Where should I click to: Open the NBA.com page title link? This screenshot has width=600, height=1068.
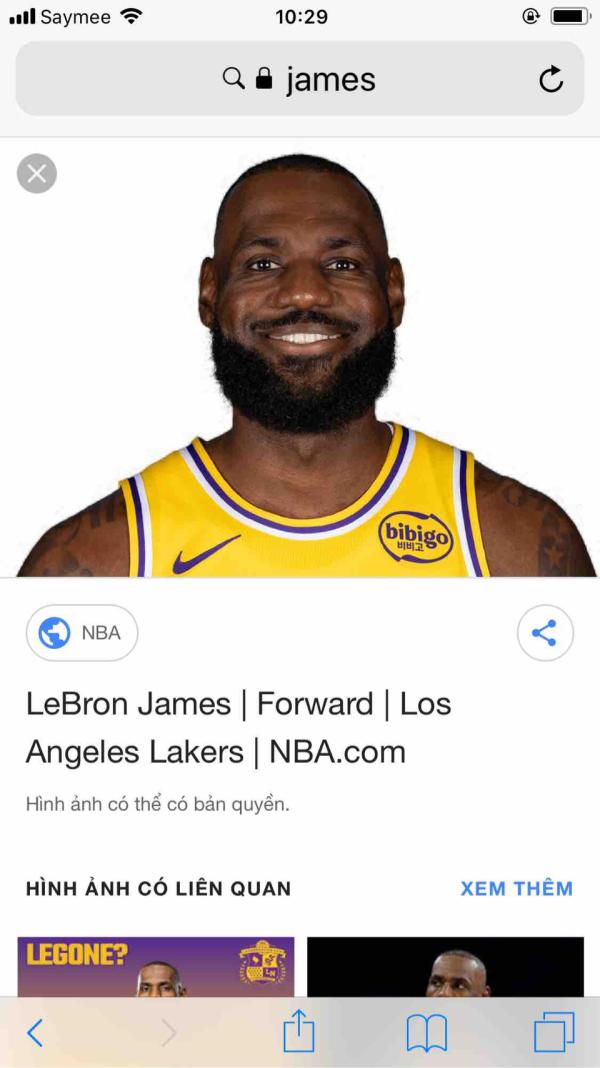238,727
